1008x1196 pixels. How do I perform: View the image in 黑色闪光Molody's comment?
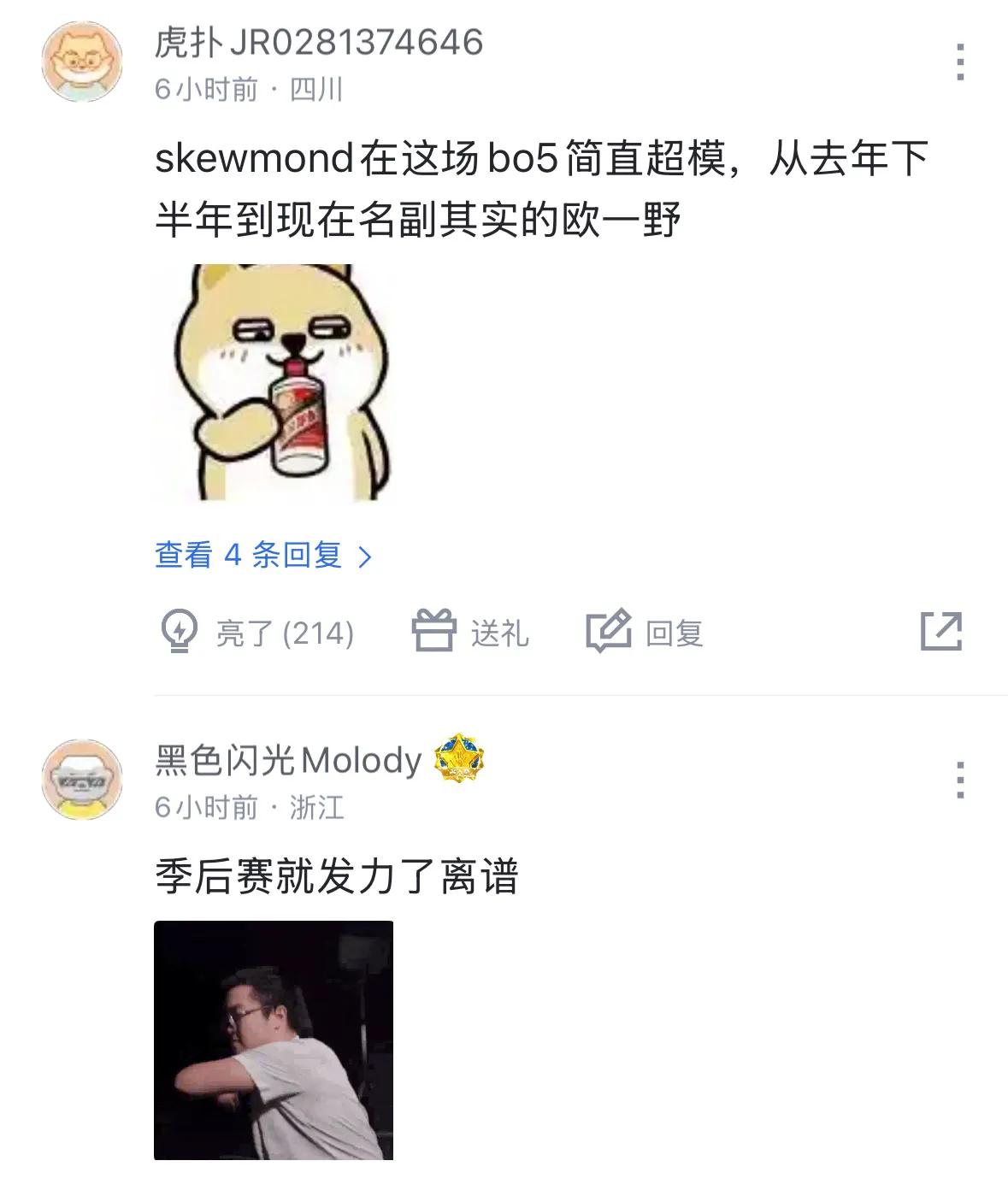pyautogui.click(x=274, y=1040)
